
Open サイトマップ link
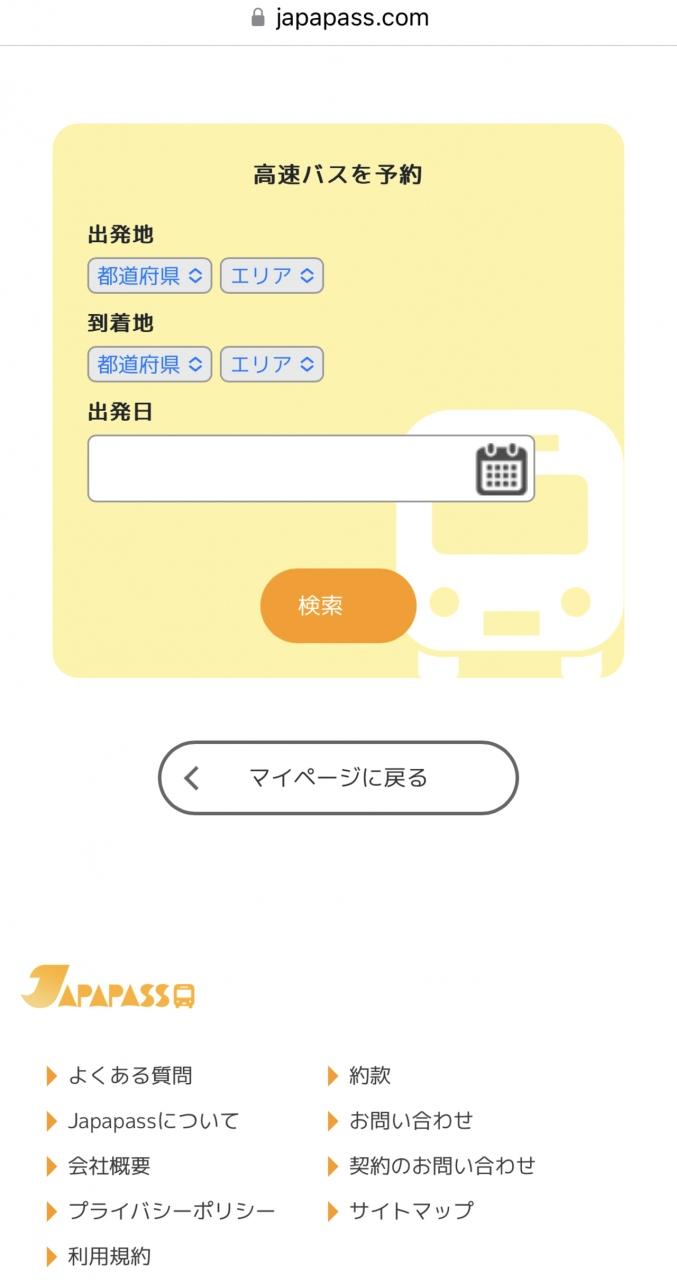(x=410, y=1211)
